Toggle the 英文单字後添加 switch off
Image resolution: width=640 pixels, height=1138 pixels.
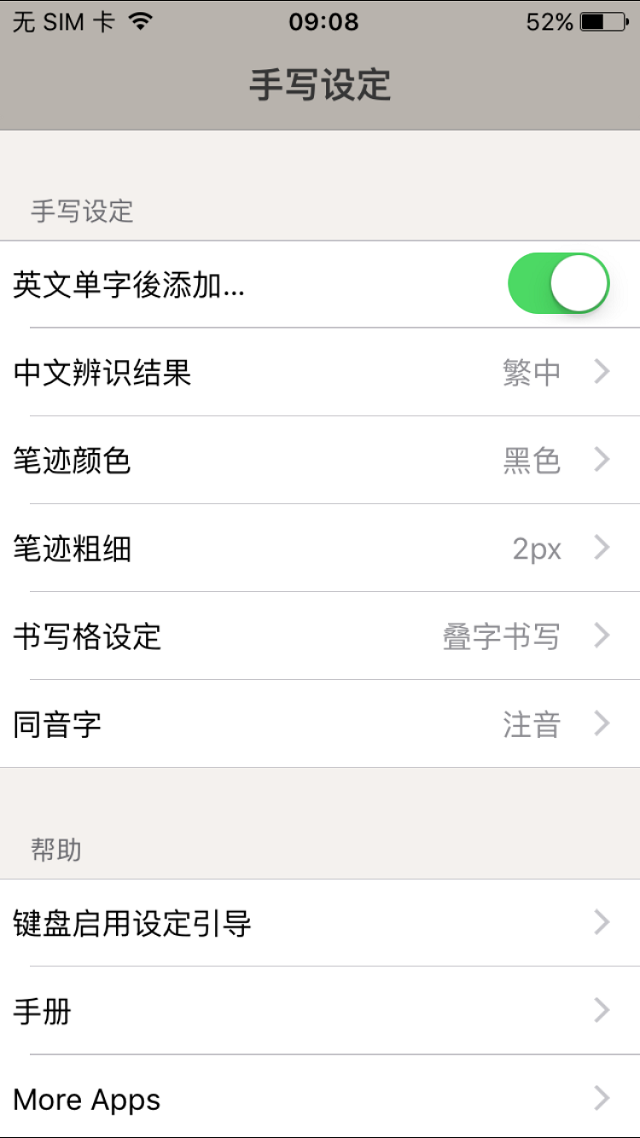[558, 284]
